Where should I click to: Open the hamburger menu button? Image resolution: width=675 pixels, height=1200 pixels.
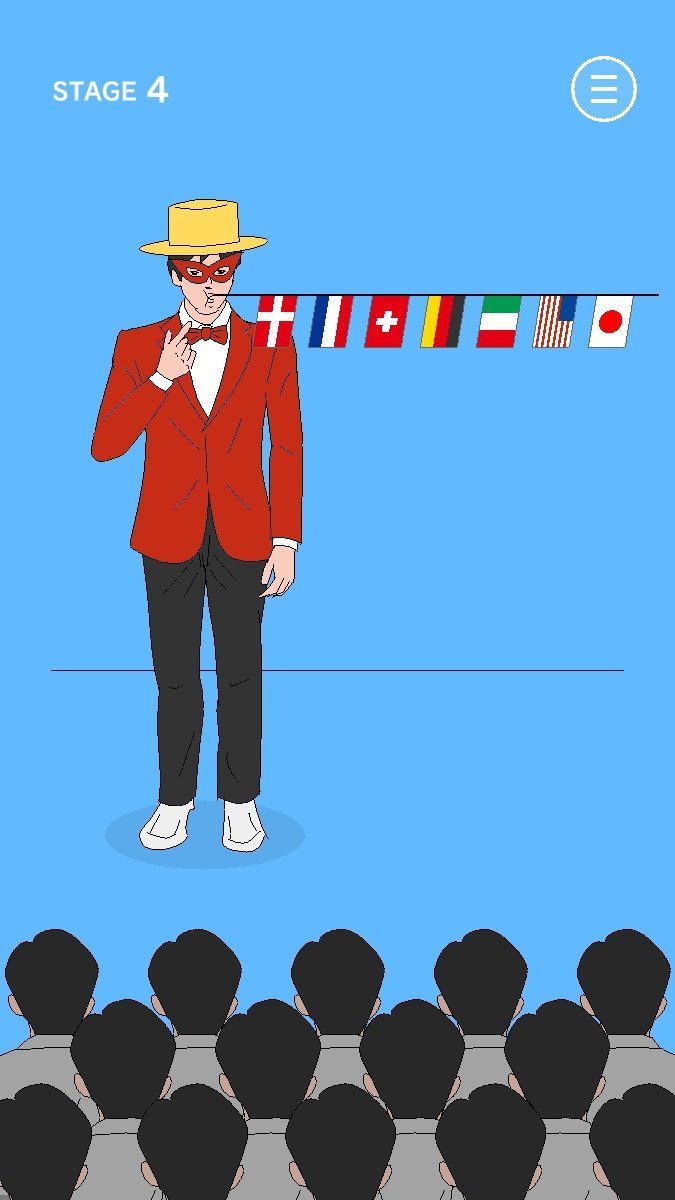click(x=603, y=90)
